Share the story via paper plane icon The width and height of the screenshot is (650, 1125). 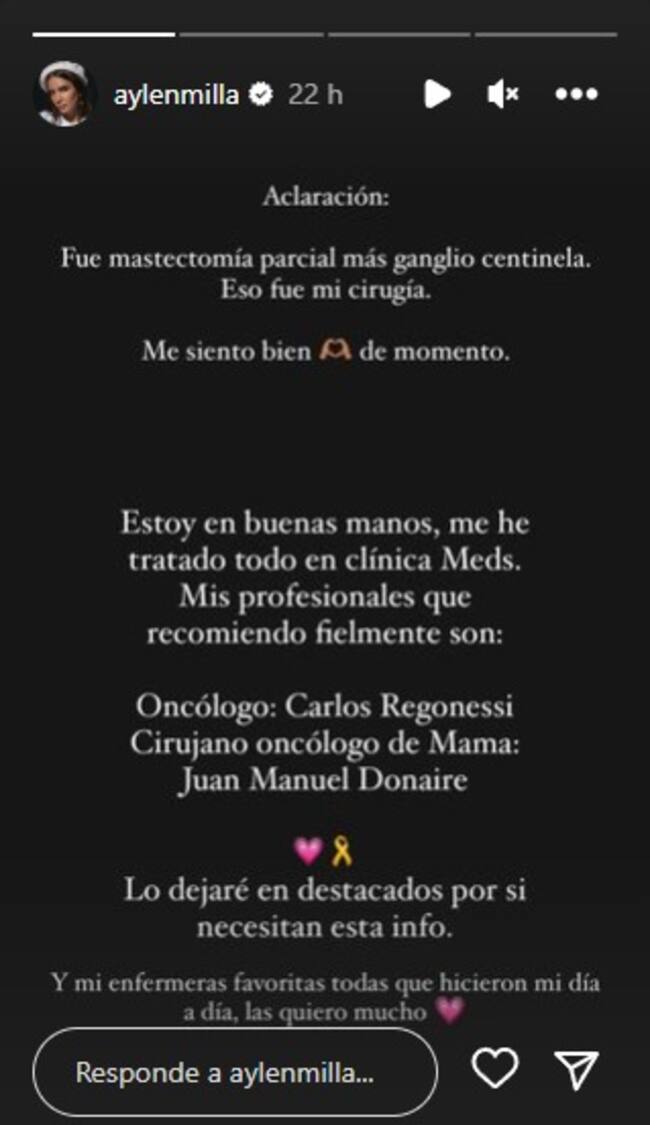tap(576, 1070)
